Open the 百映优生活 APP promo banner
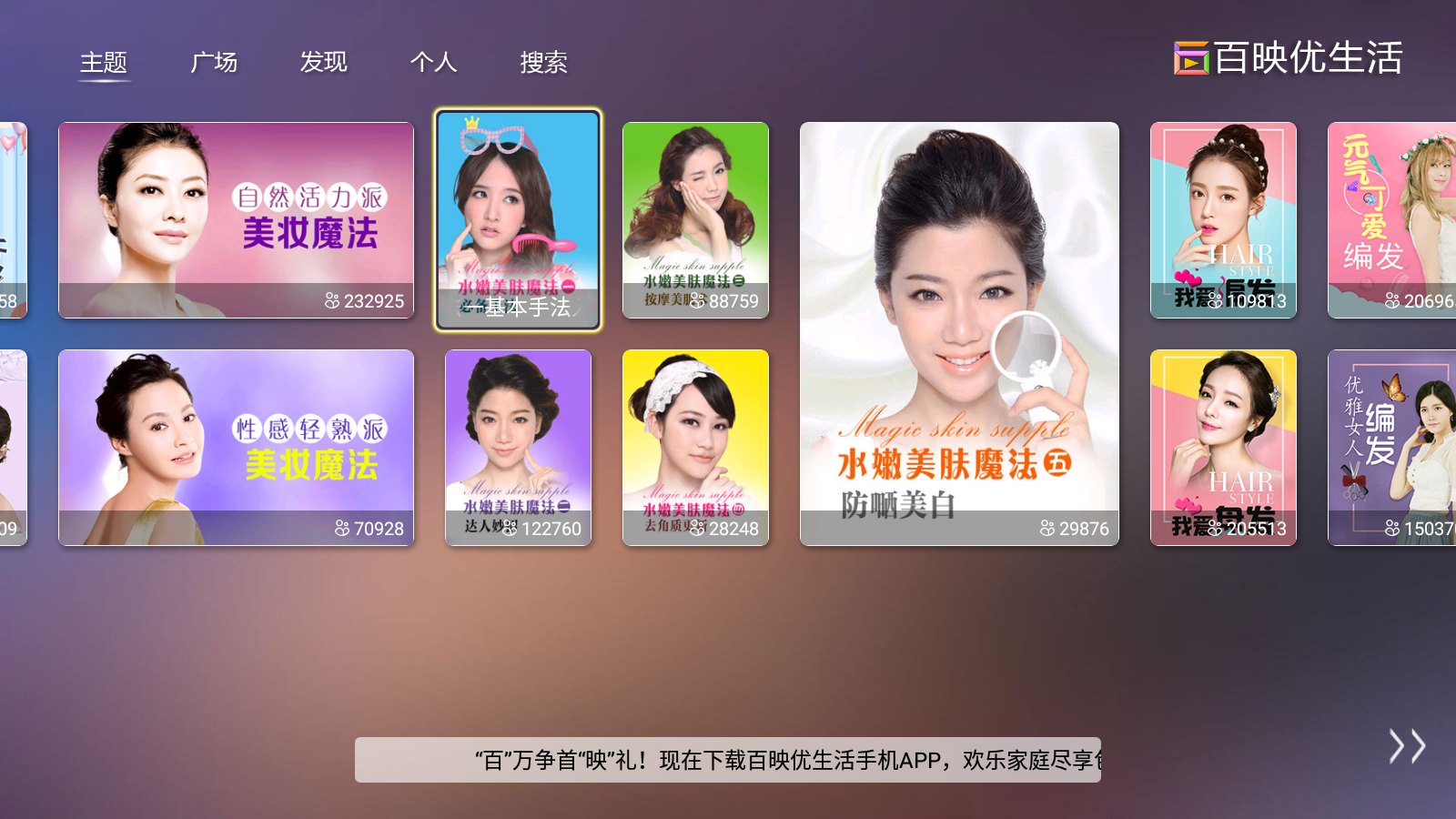The image size is (1456, 819). (727, 760)
